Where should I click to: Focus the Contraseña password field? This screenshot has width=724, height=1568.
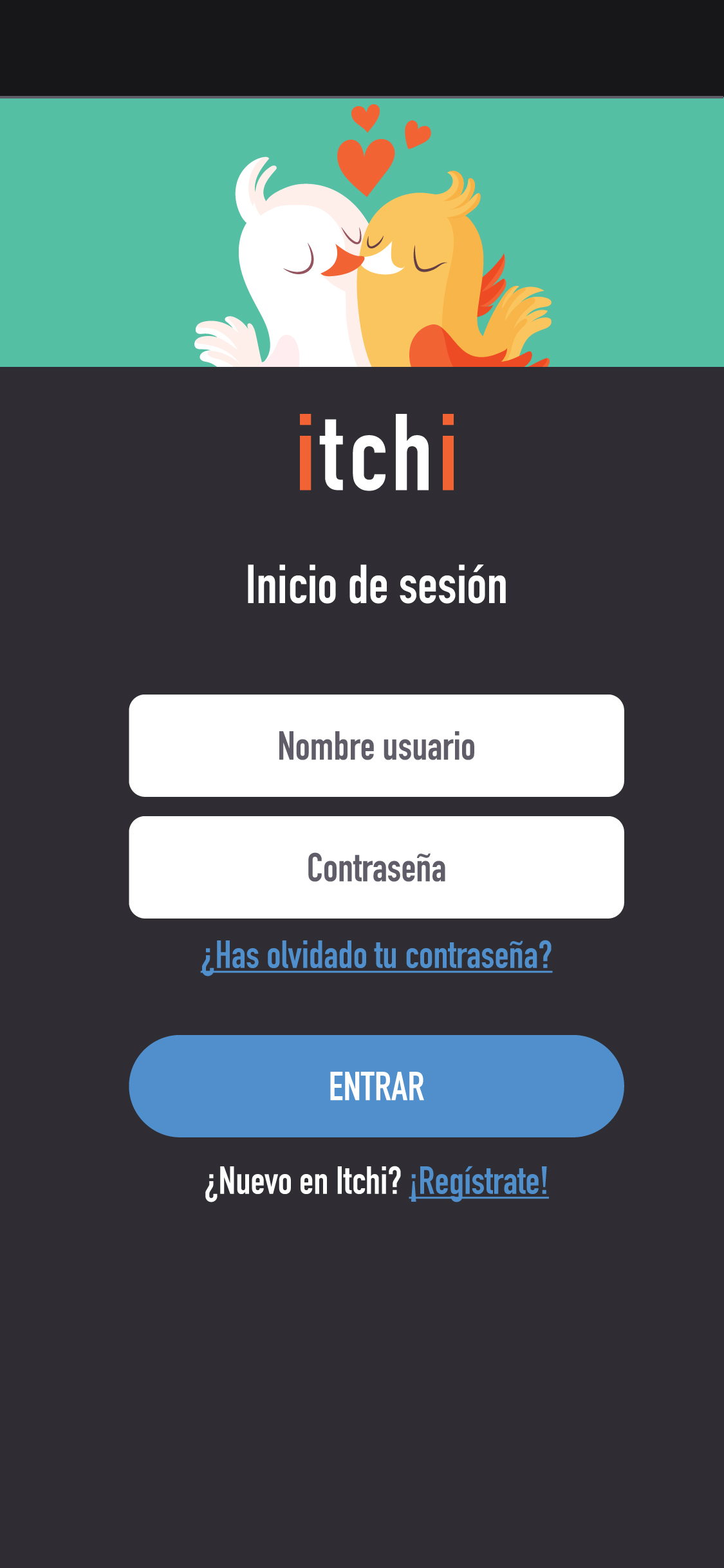click(376, 867)
